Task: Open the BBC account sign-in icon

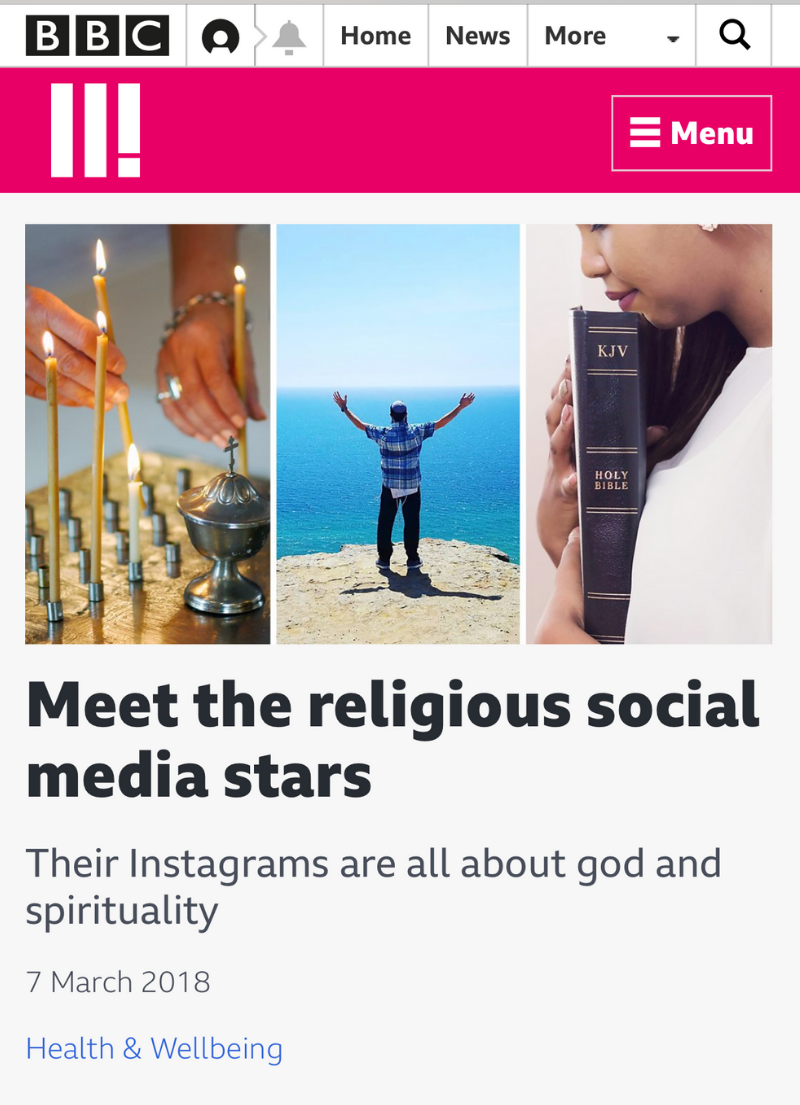Action: (x=220, y=37)
